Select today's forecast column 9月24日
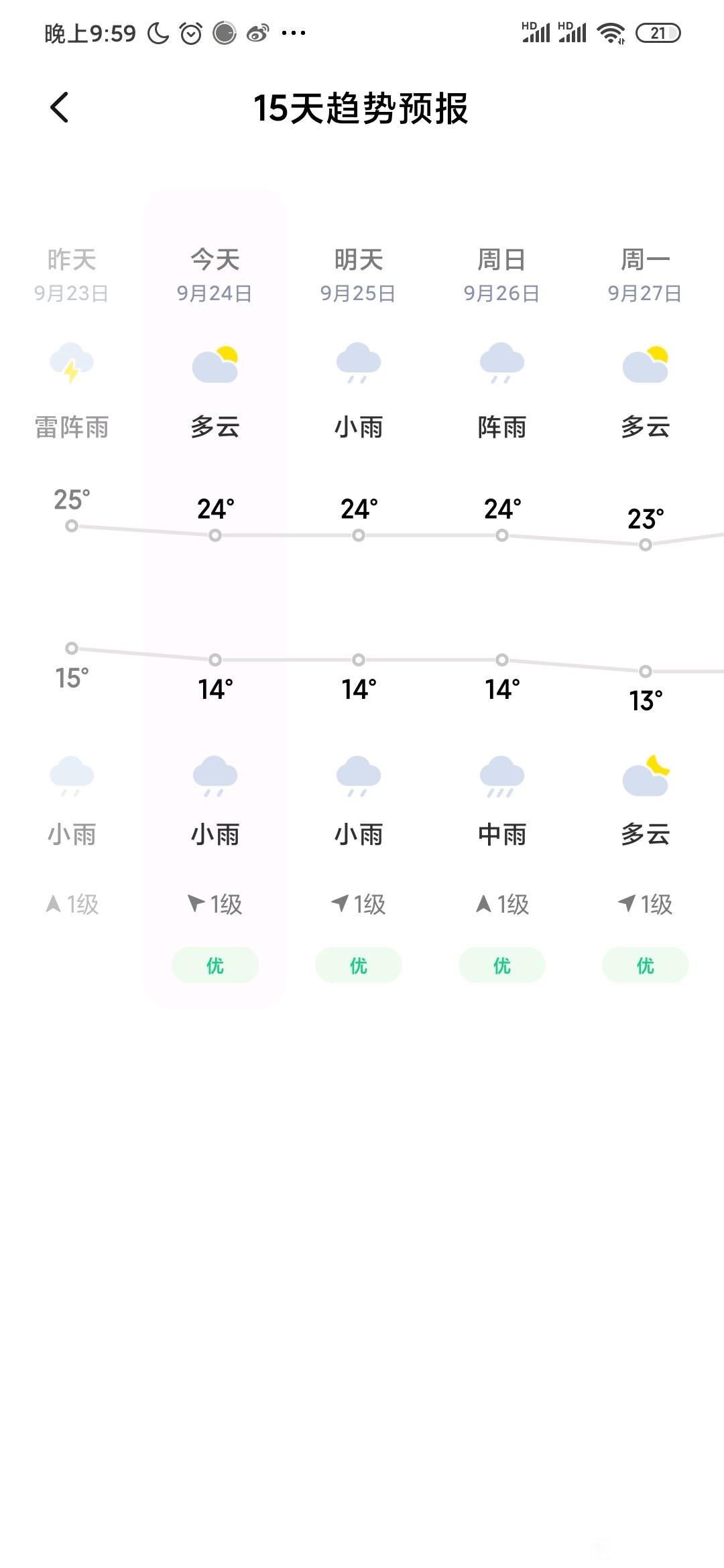Image resolution: width=724 pixels, height=1568 pixels. pos(215,598)
